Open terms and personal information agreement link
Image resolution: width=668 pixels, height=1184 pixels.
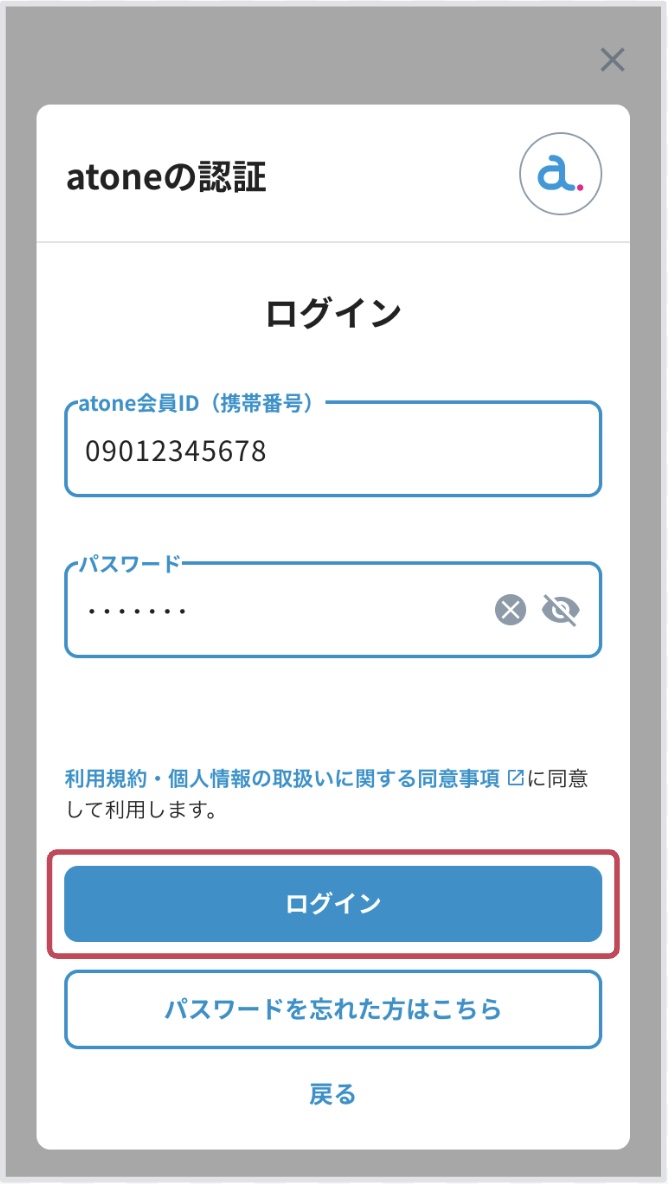pyautogui.click(x=295, y=779)
